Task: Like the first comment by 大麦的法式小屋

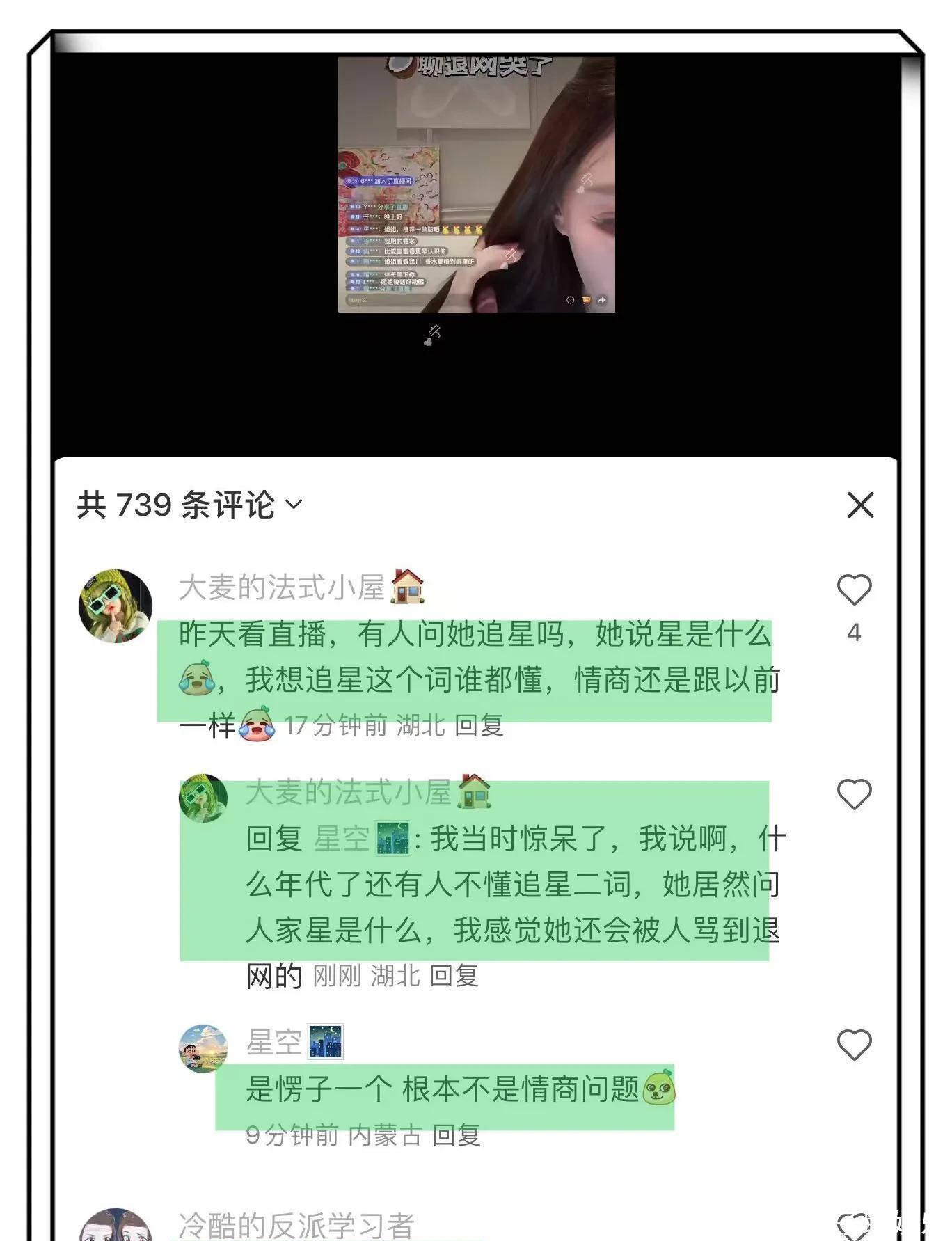Action: pos(854,590)
